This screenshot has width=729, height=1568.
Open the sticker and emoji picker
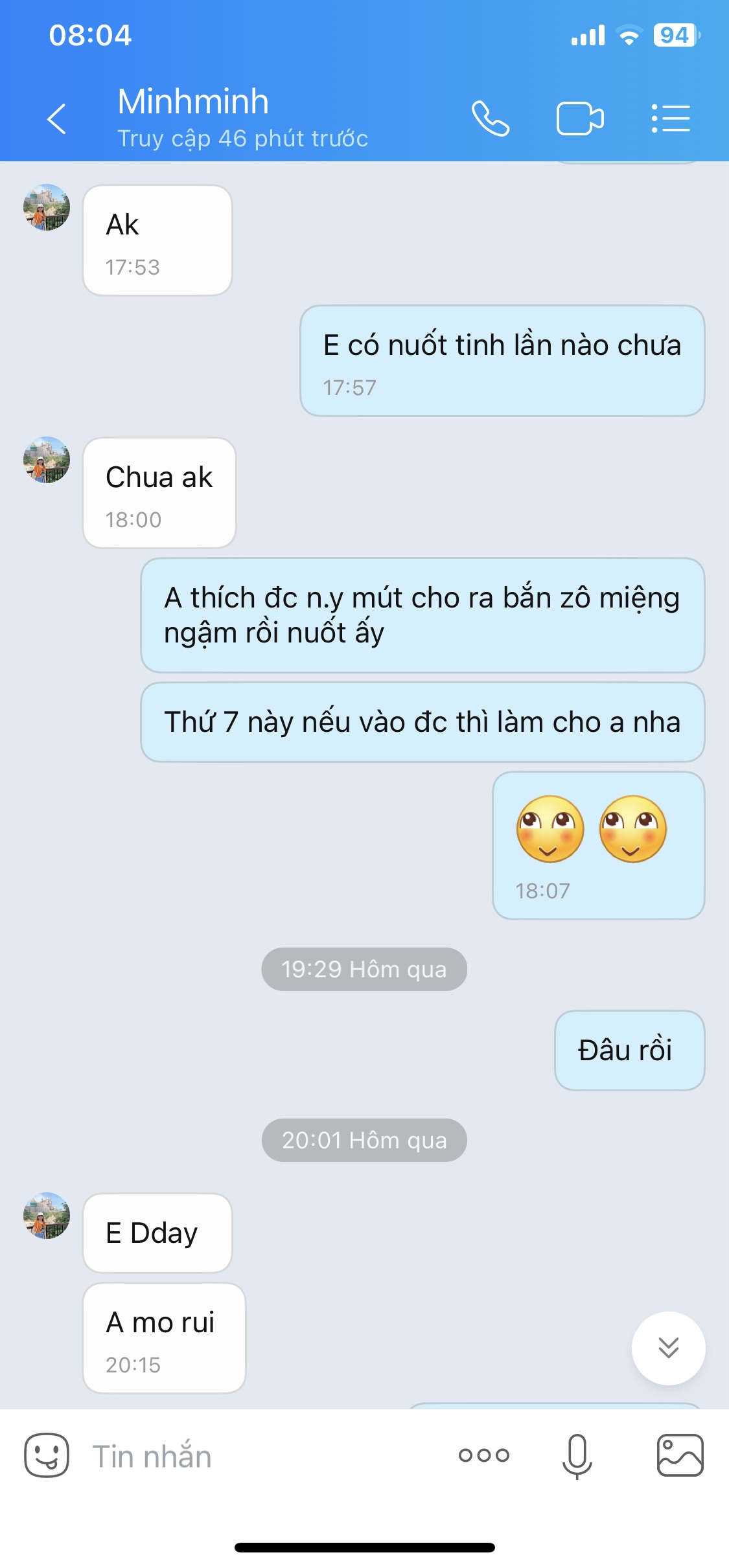click(47, 1455)
